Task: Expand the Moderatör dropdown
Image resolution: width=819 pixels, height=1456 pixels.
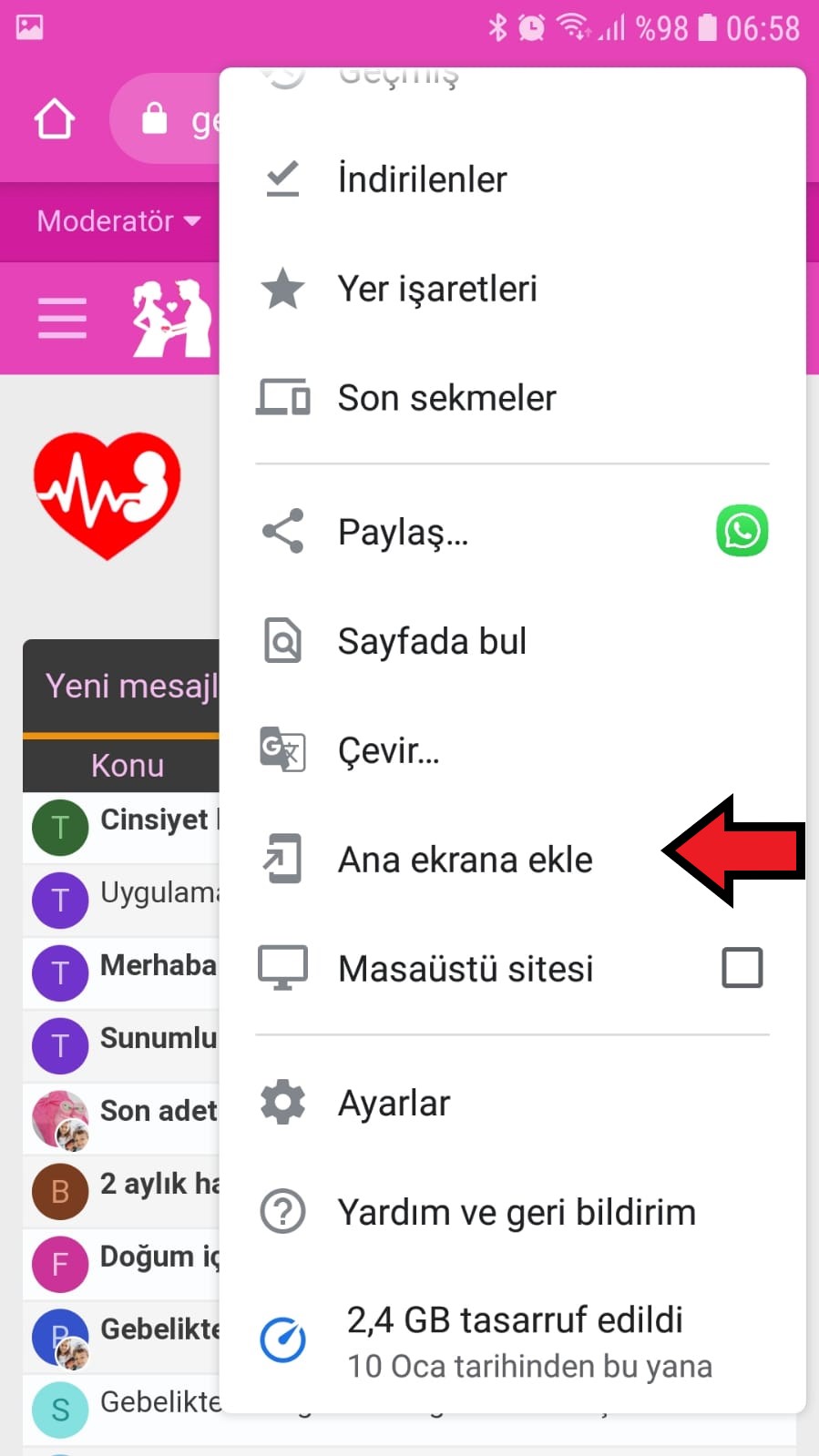Action: pyautogui.click(x=118, y=221)
